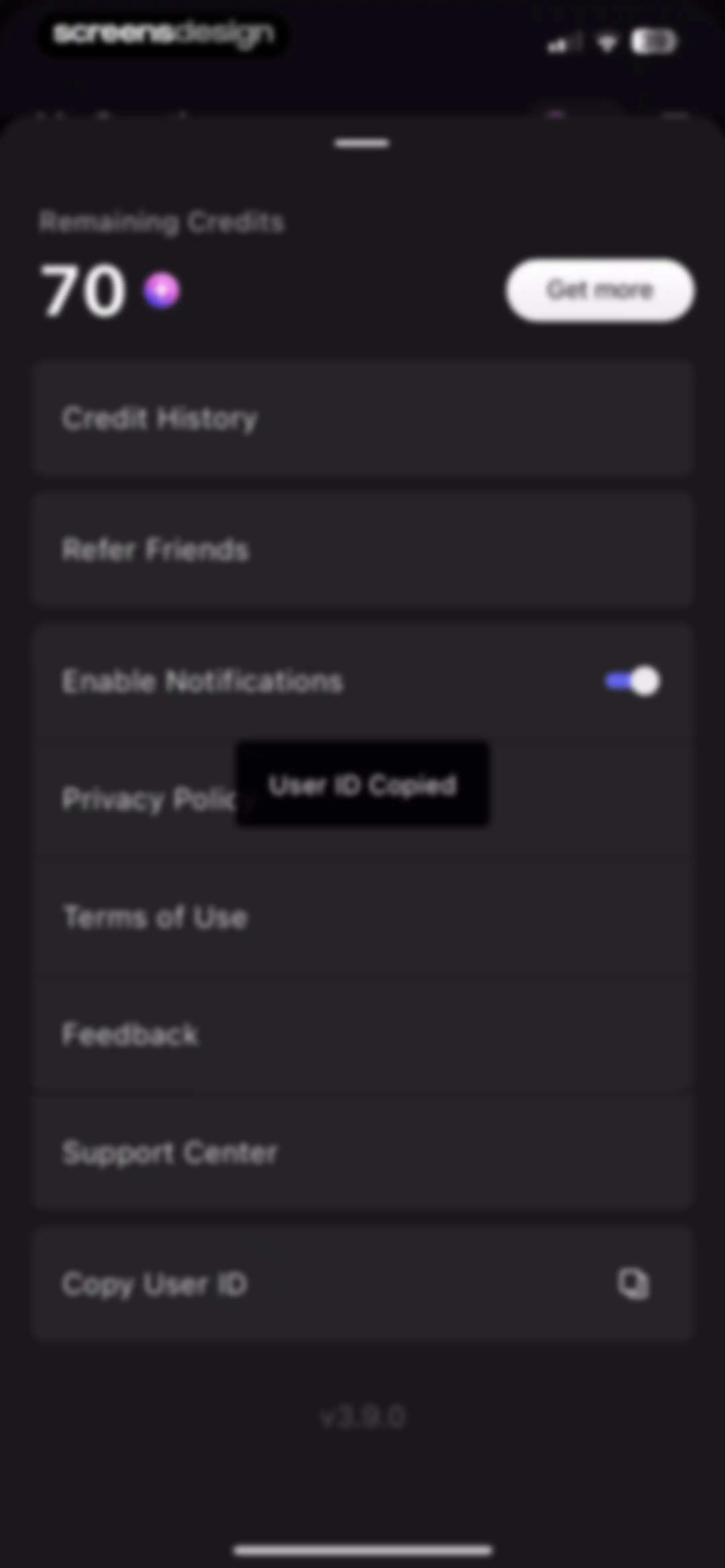The image size is (725, 1568).
Task: Tap the Copy User ID row
Action: pyautogui.click(x=363, y=1284)
